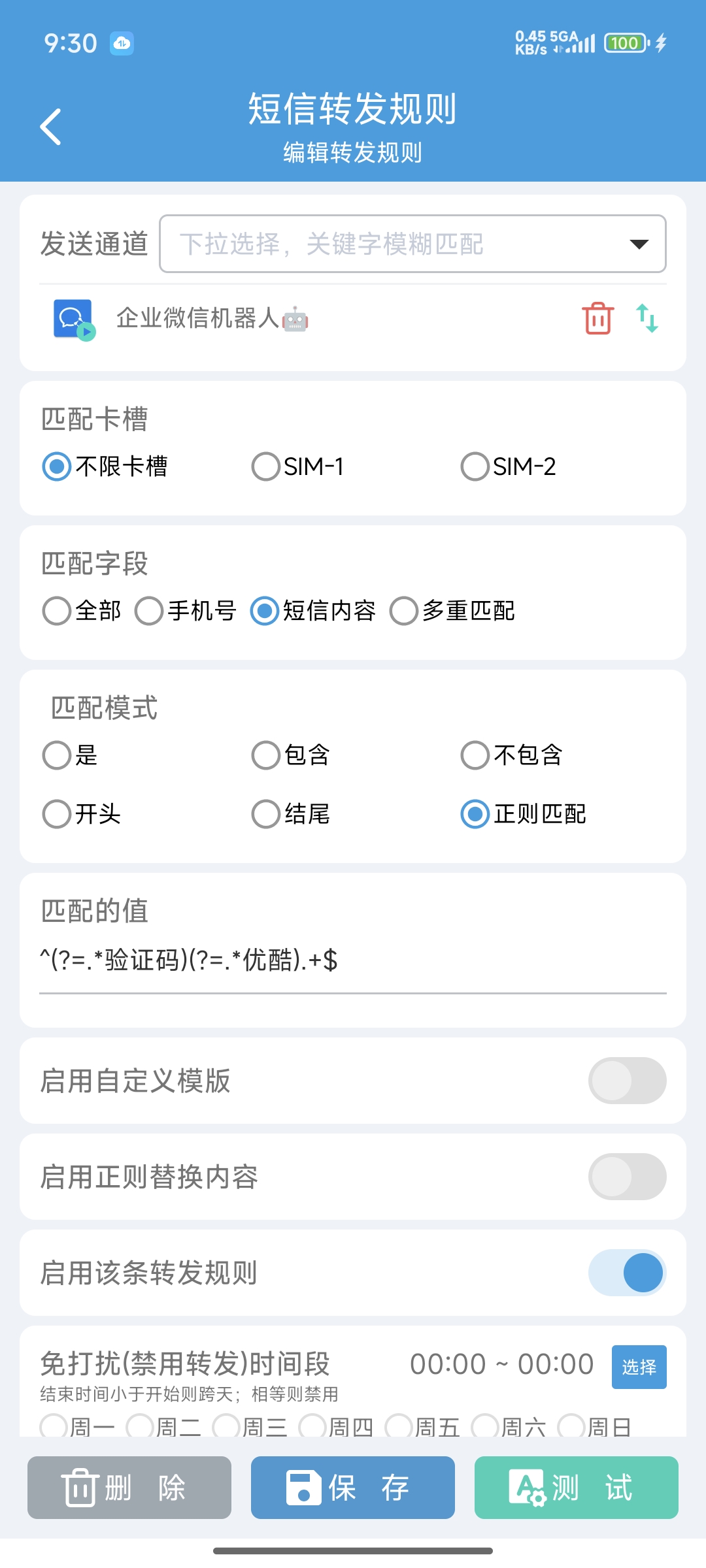
Task: Set match mode to 开头
Action: point(57,814)
